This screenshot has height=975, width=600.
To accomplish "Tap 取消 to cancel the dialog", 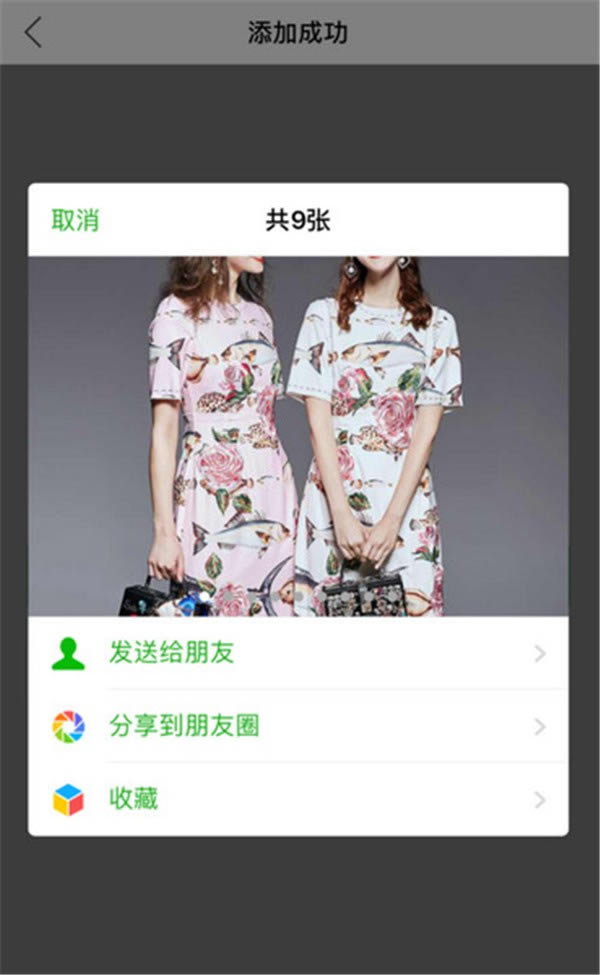I will point(75,221).
